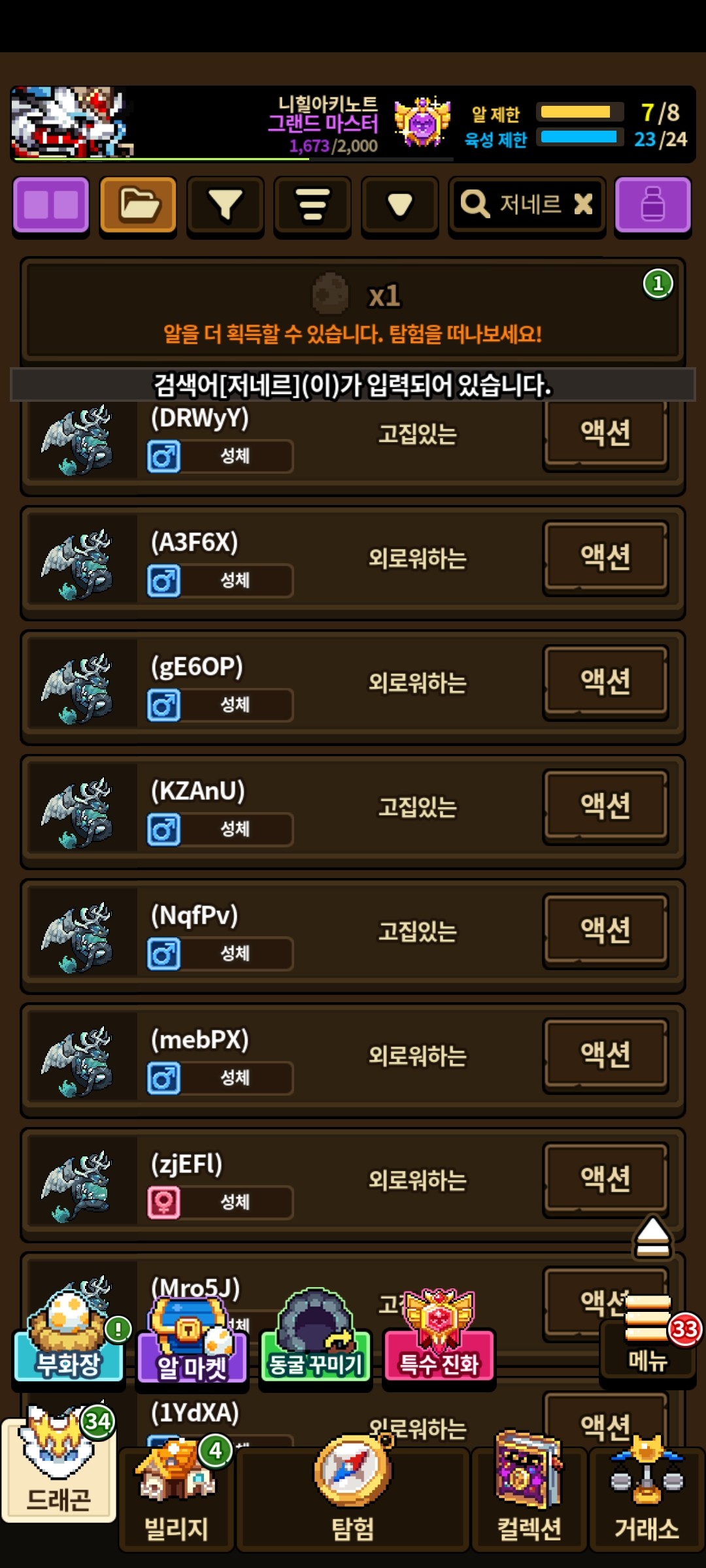
Task: Open 액션 for dragon KZAnU
Action: pos(606,806)
